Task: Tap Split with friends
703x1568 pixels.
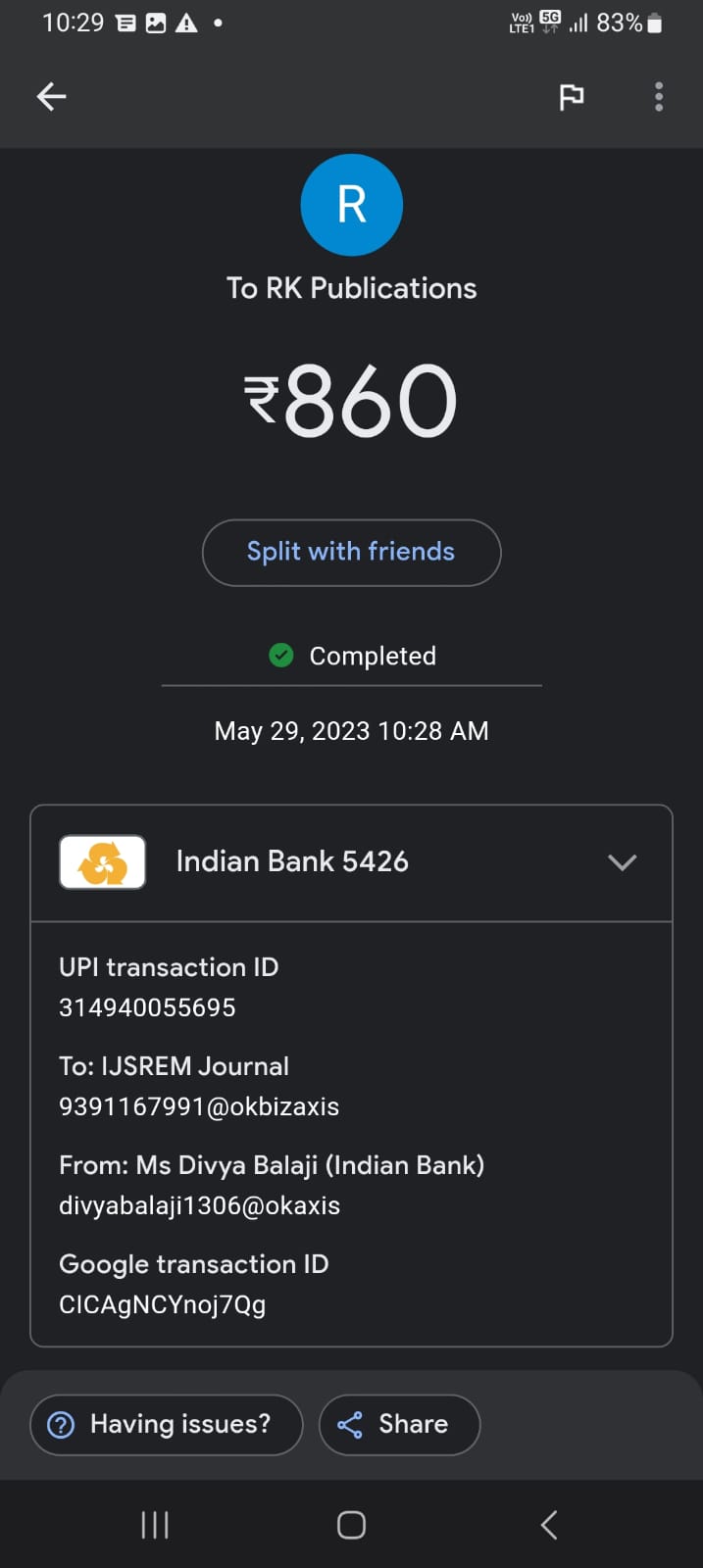Action: tap(351, 552)
